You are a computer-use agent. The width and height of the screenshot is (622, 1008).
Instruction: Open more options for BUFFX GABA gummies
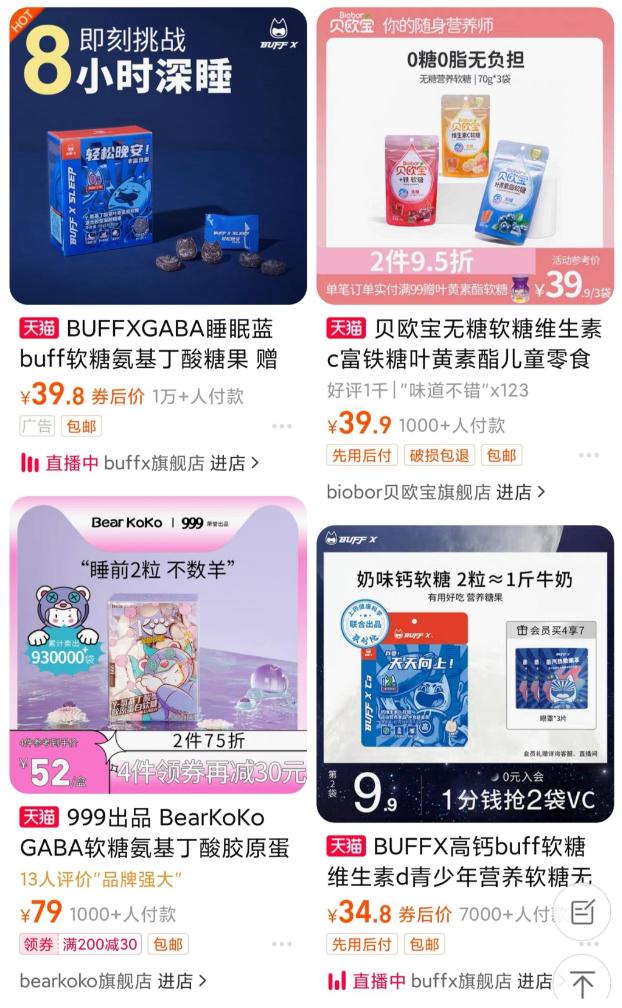(282, 426)
